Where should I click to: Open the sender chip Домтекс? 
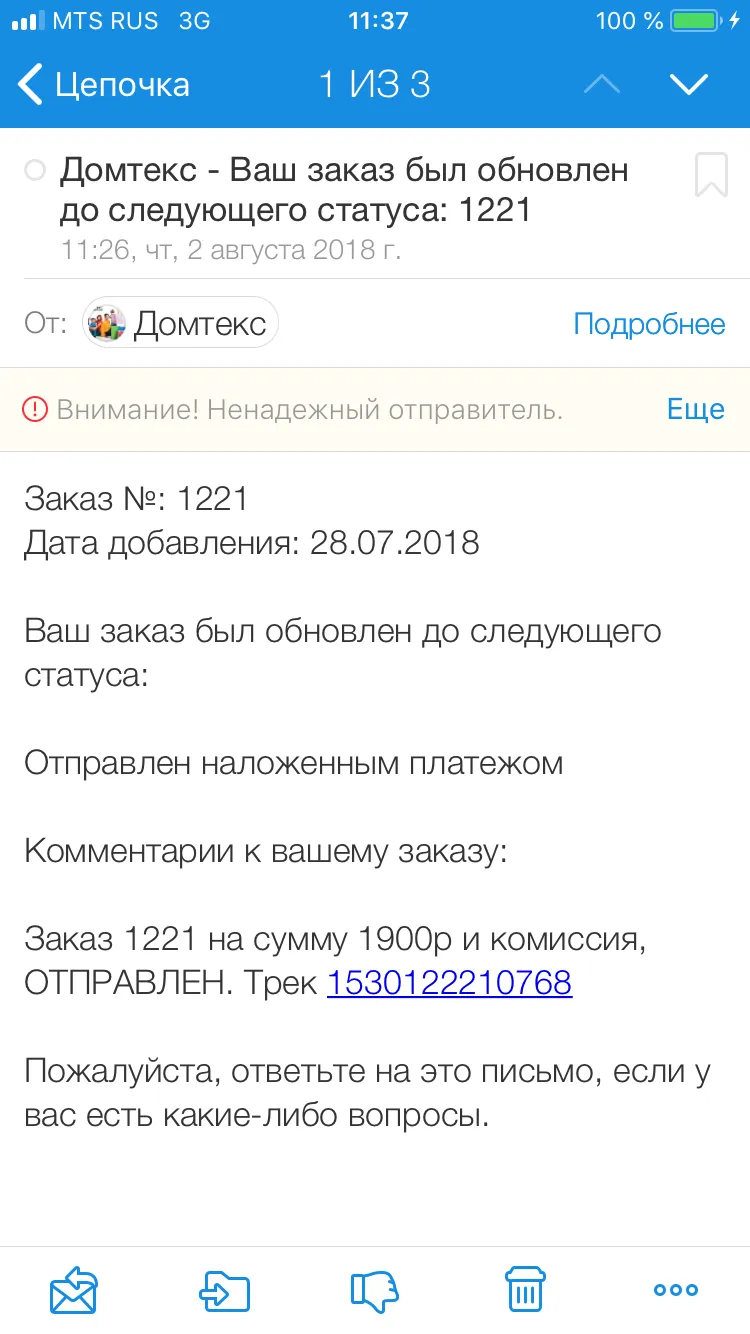(x=180, y=323)
